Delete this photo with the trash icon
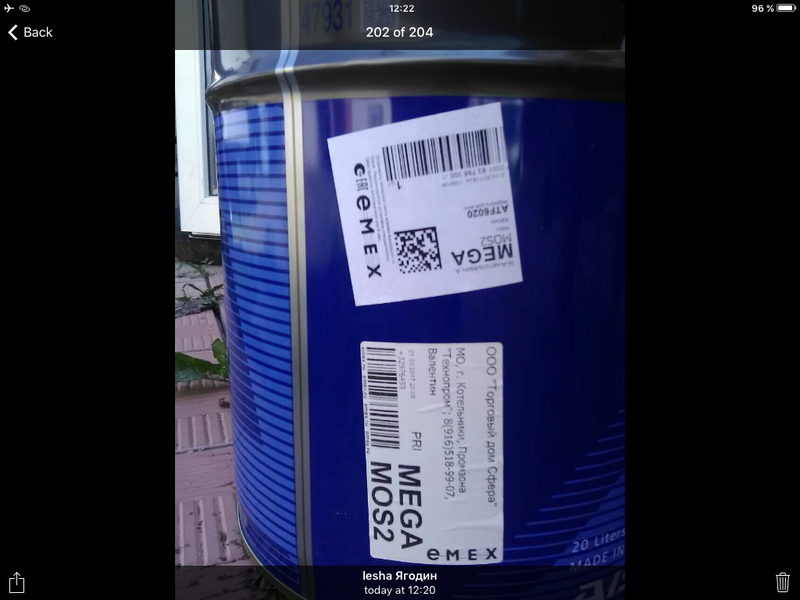This screenshot has height=600, width=800. tap(782, 581)
